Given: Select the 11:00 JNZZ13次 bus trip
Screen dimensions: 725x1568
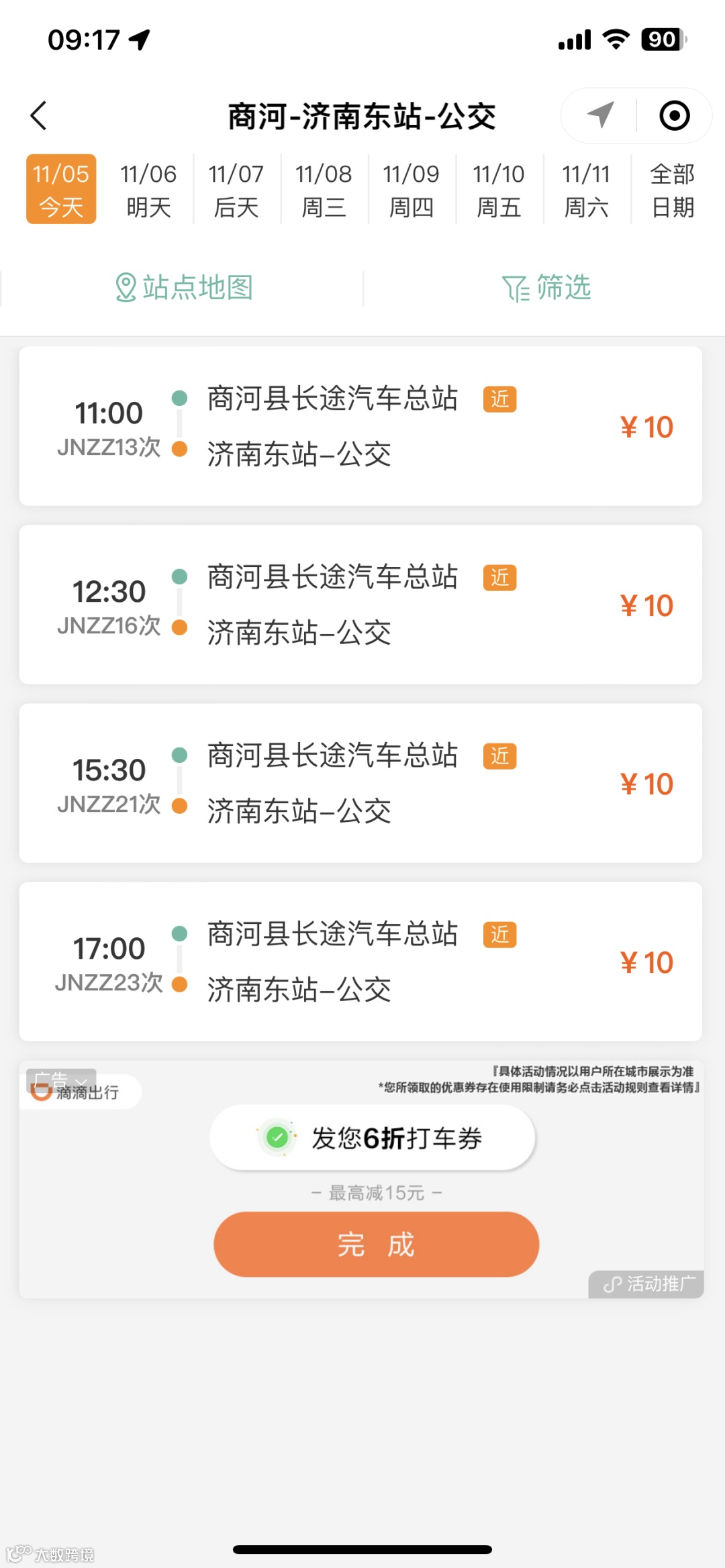Looking at the screenshot, I should tap(360, 426).
